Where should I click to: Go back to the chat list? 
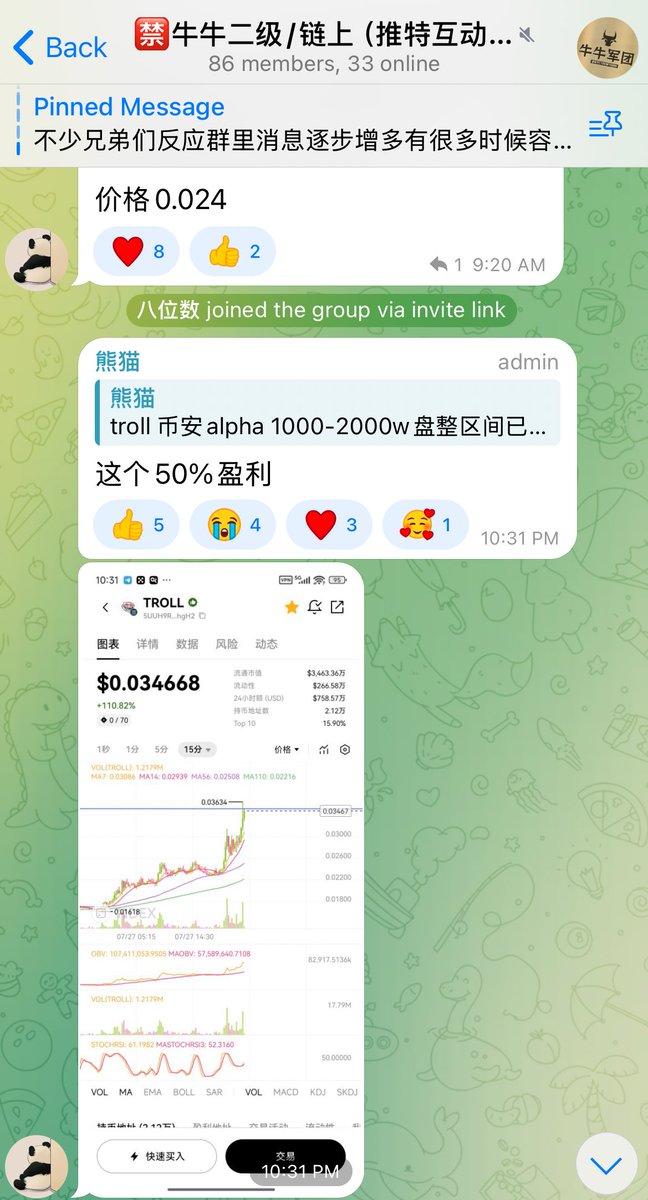[x=60, y=46]
